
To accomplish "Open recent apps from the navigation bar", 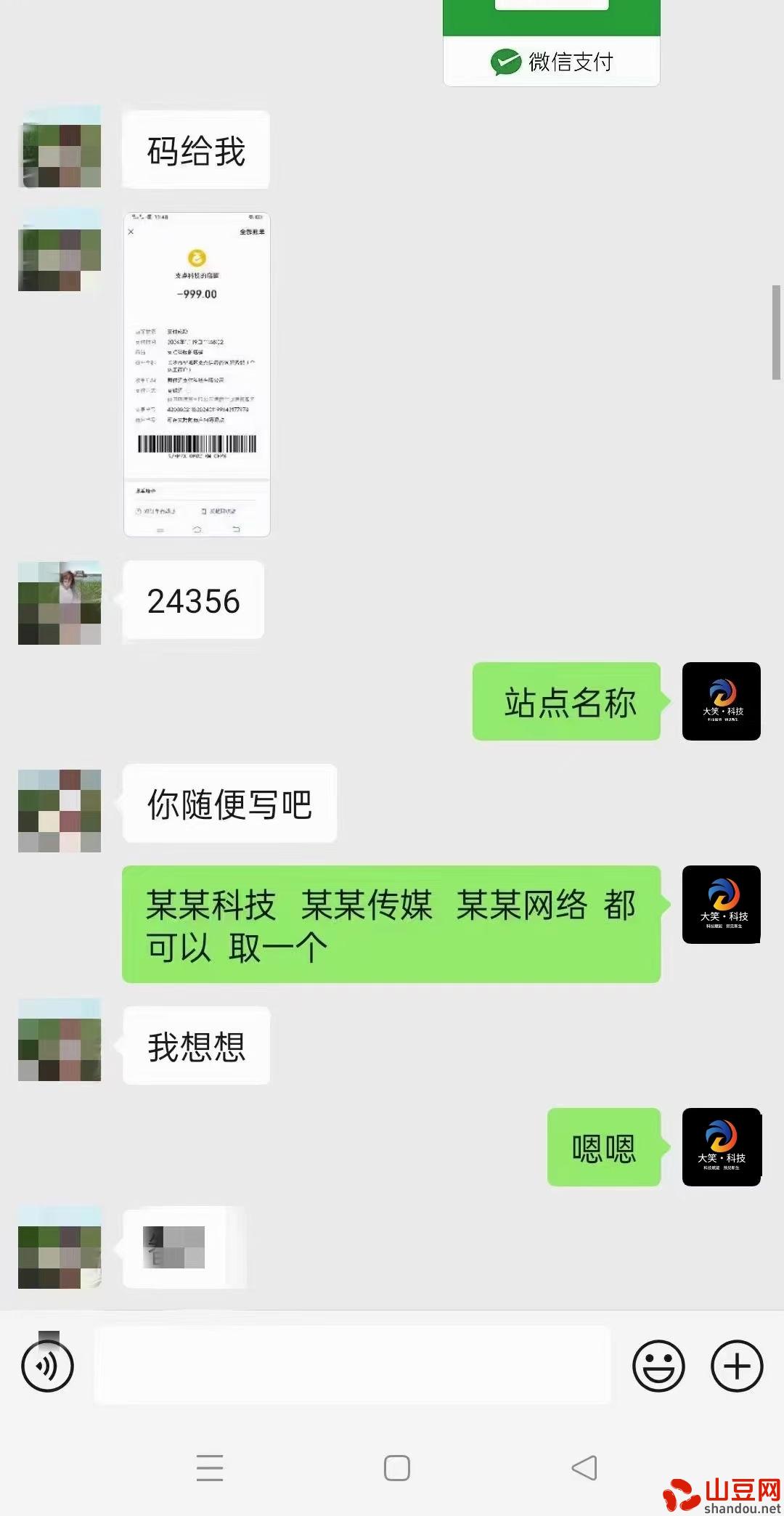I will [x=210, y=1468].
